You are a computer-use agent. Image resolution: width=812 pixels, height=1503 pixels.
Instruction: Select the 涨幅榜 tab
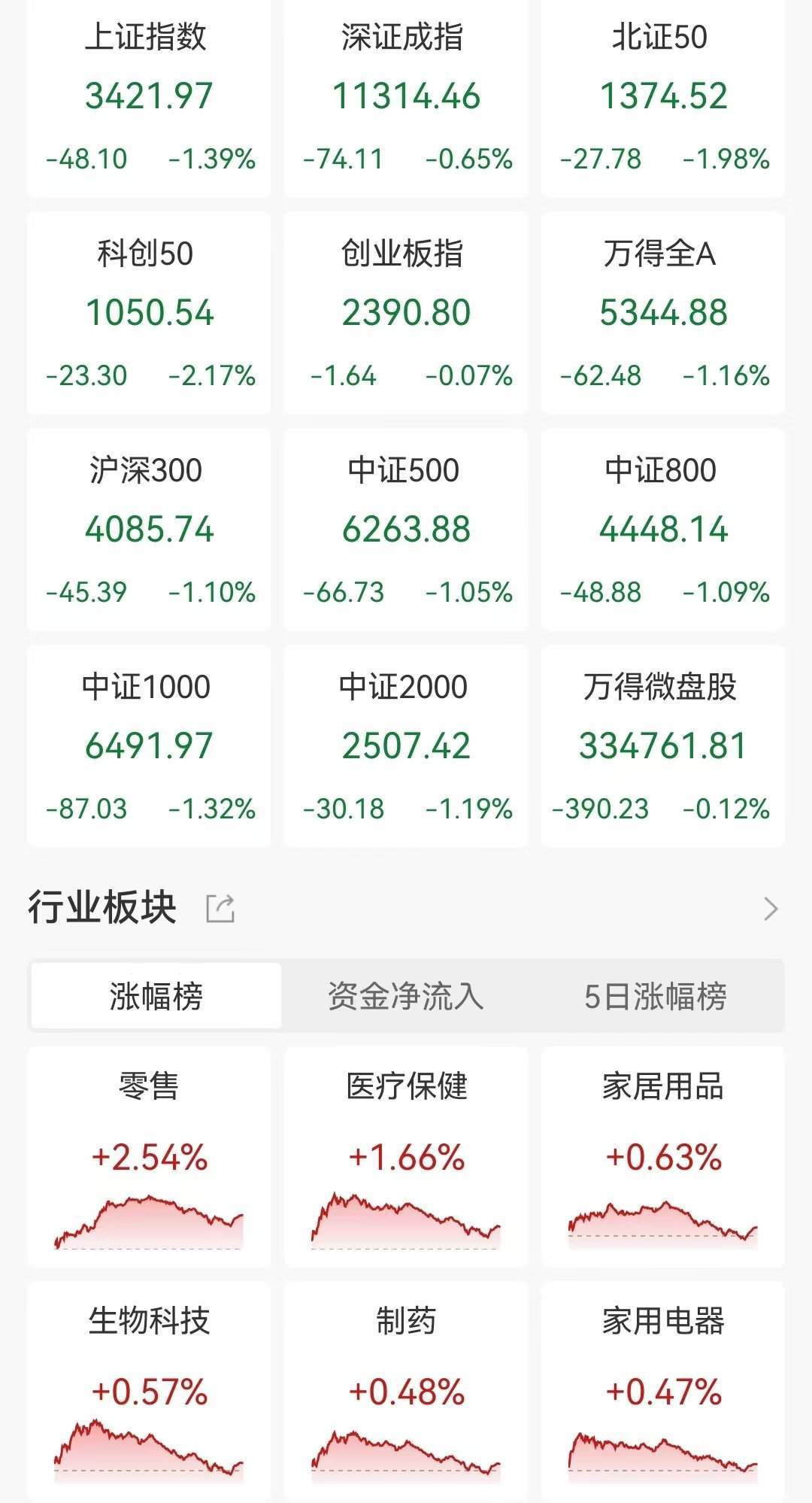pos(156,996)
